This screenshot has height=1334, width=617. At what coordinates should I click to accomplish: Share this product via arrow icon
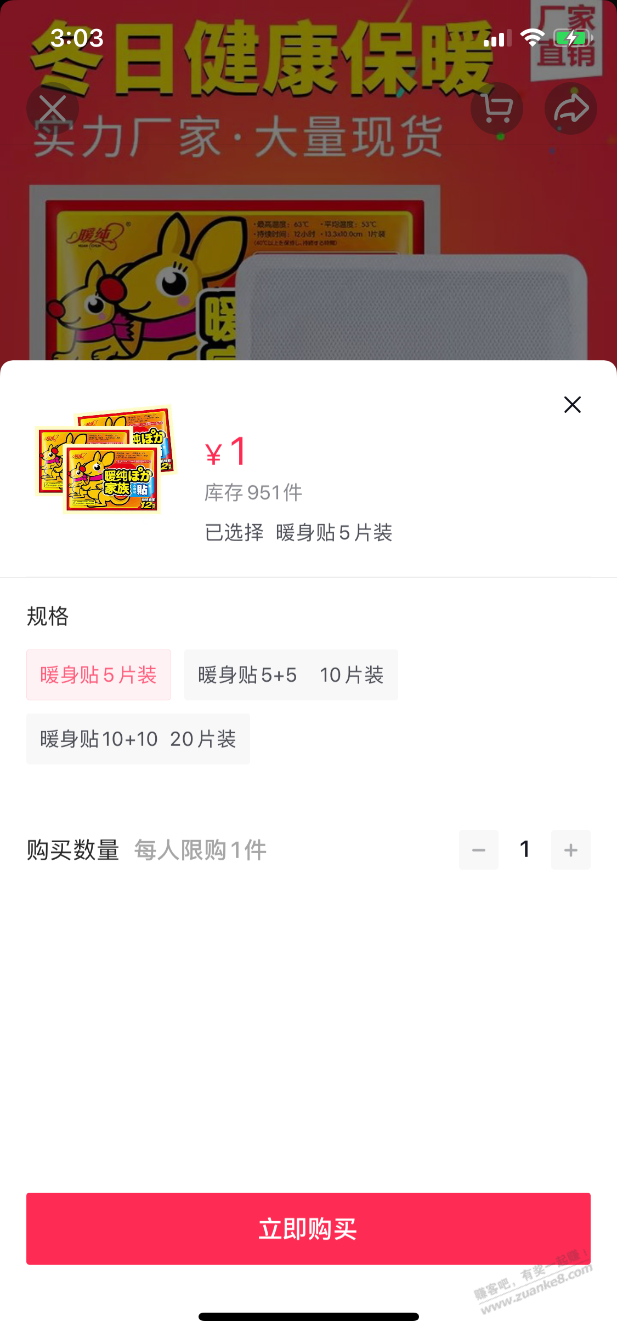click(571, 109)
